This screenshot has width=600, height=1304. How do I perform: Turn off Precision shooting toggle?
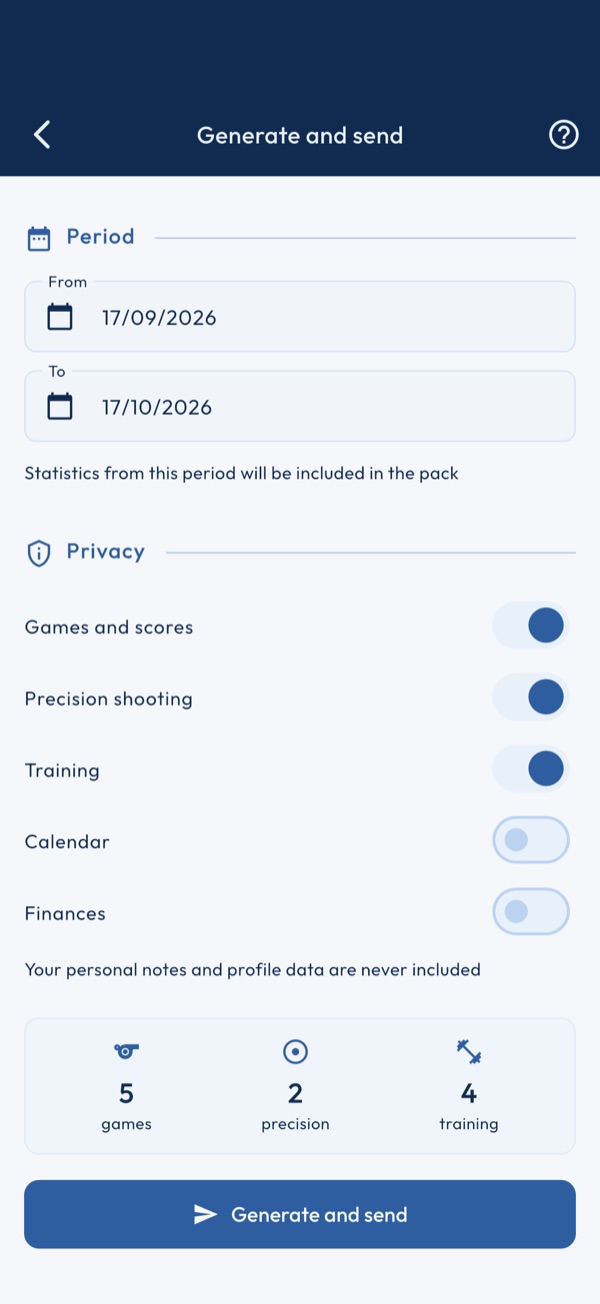pyautogui.click(x=531, y=698)
